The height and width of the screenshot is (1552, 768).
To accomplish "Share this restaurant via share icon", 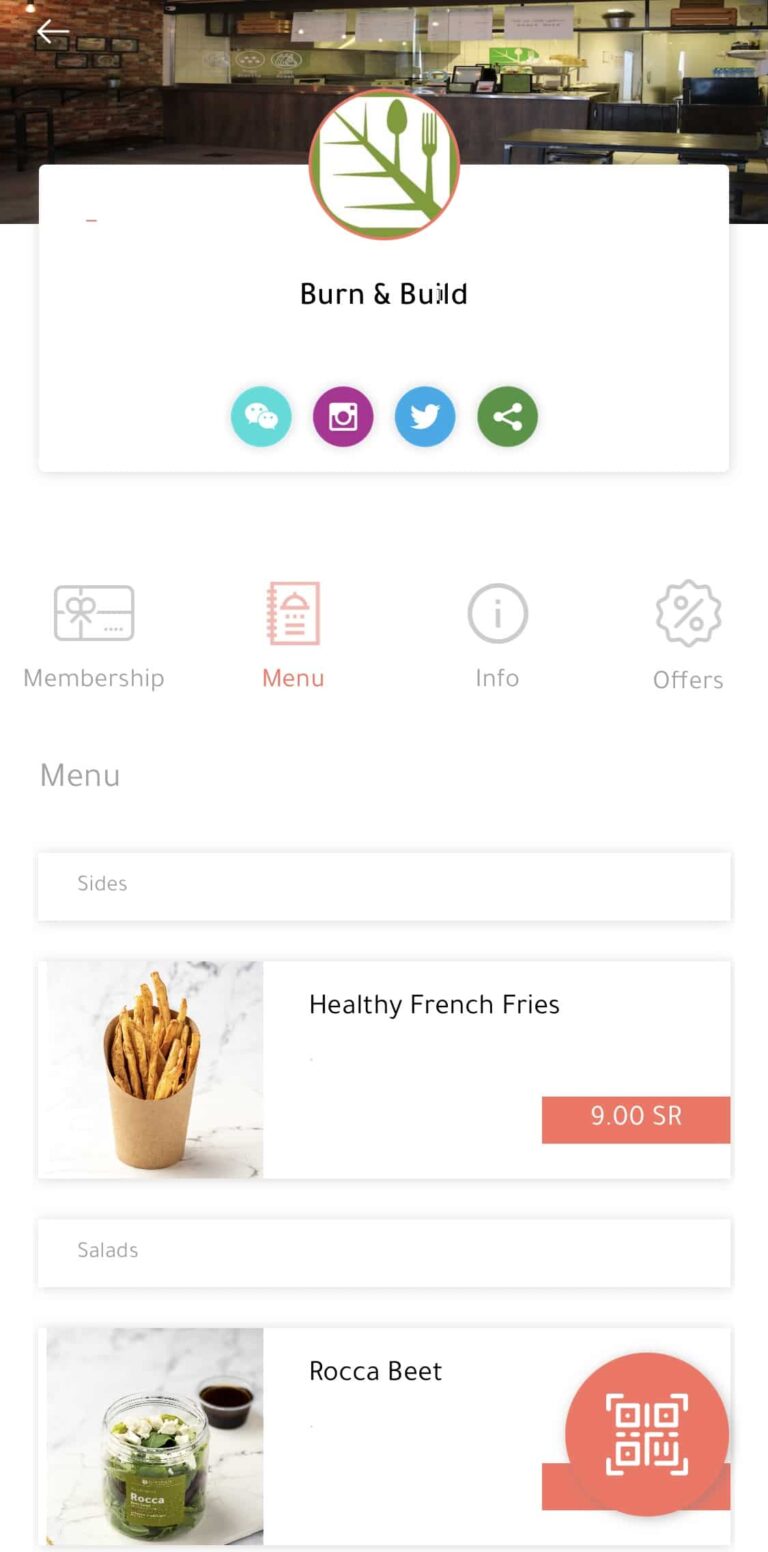I will (x=507, y=416).
